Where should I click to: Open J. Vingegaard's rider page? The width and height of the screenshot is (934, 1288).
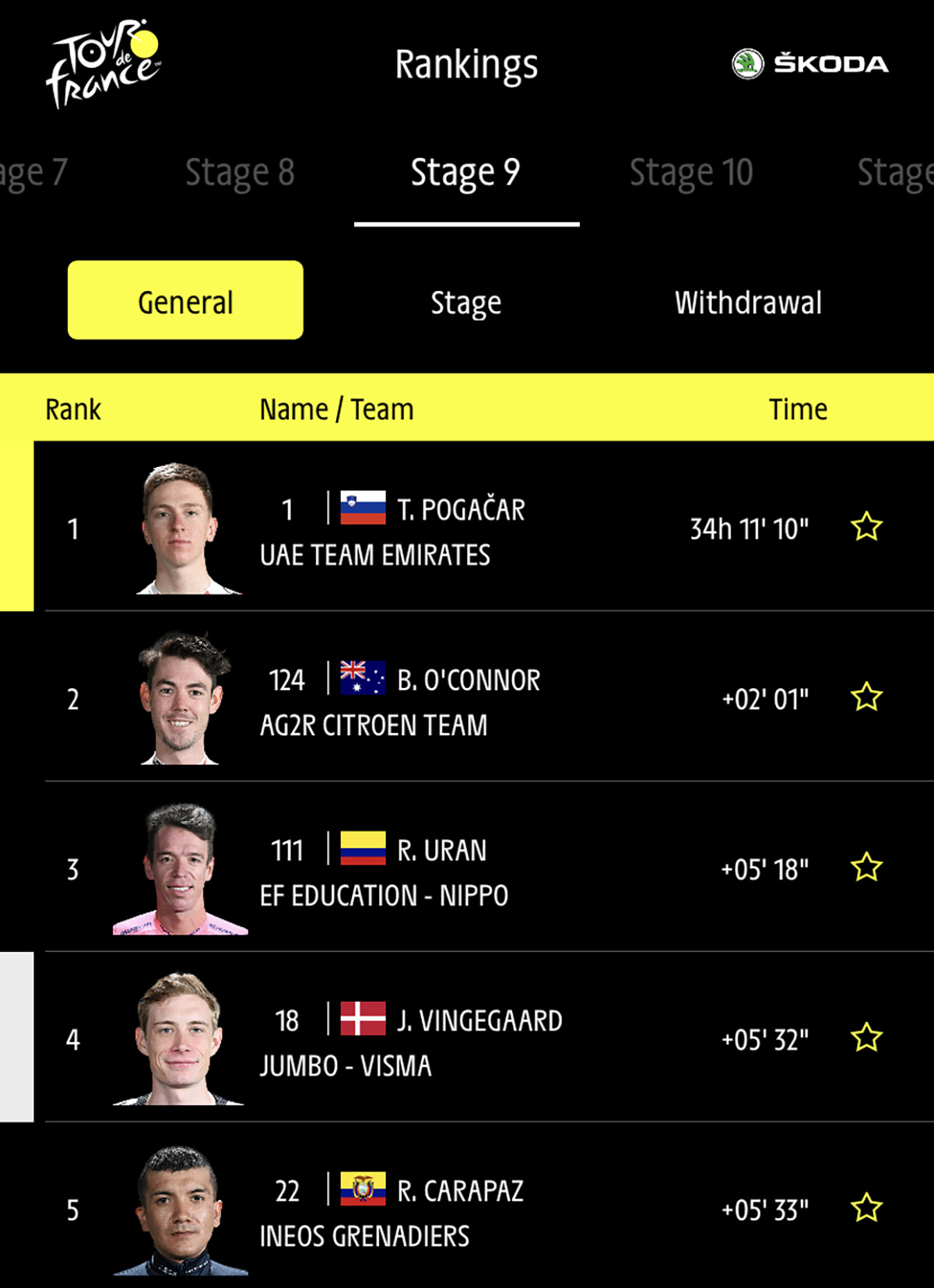point(479,1021)
